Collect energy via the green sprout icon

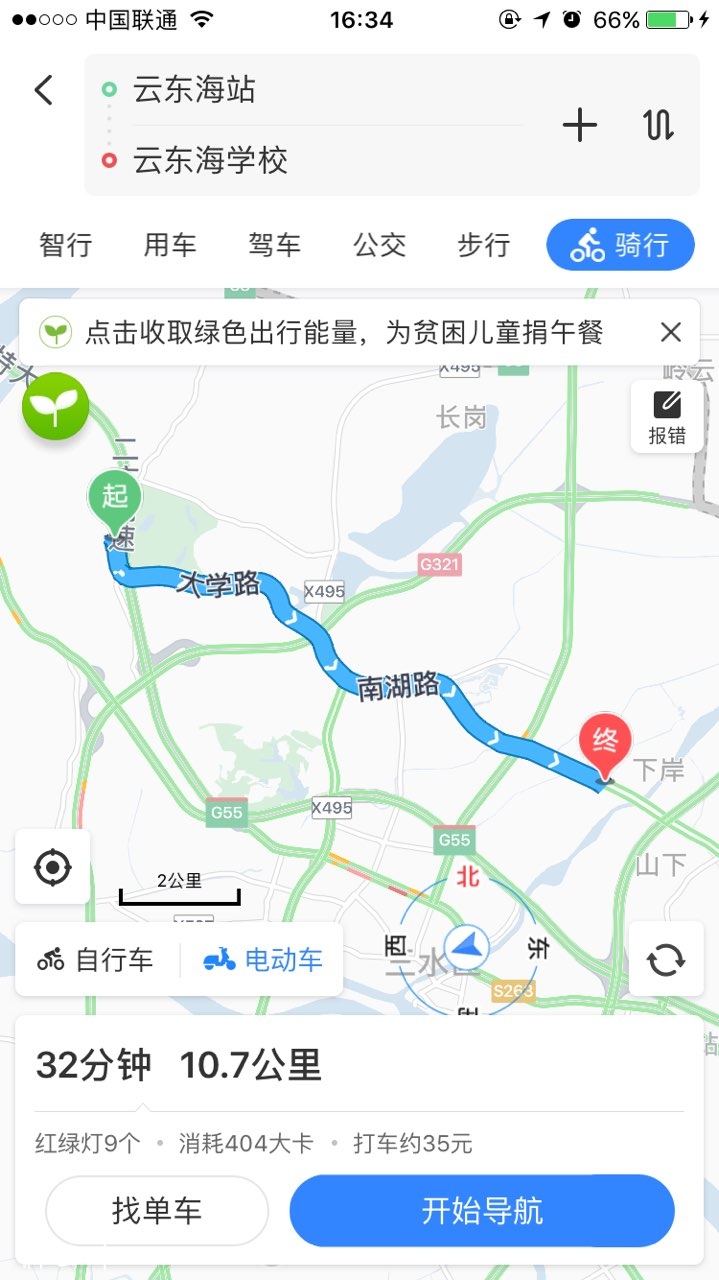pyautogui.click(x=56, y=406)
